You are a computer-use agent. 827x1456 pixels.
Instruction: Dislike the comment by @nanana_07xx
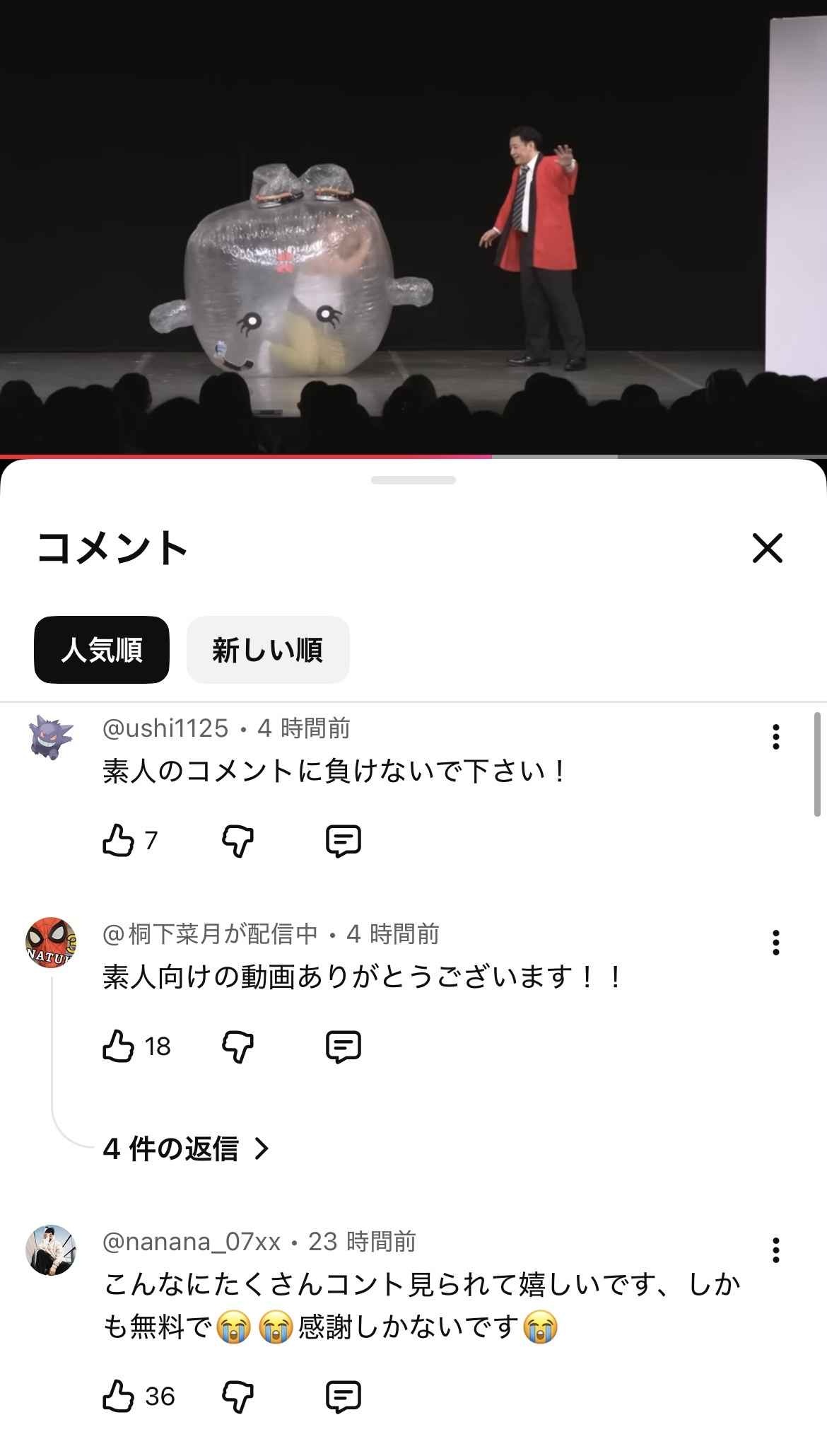pos(237,1397)
